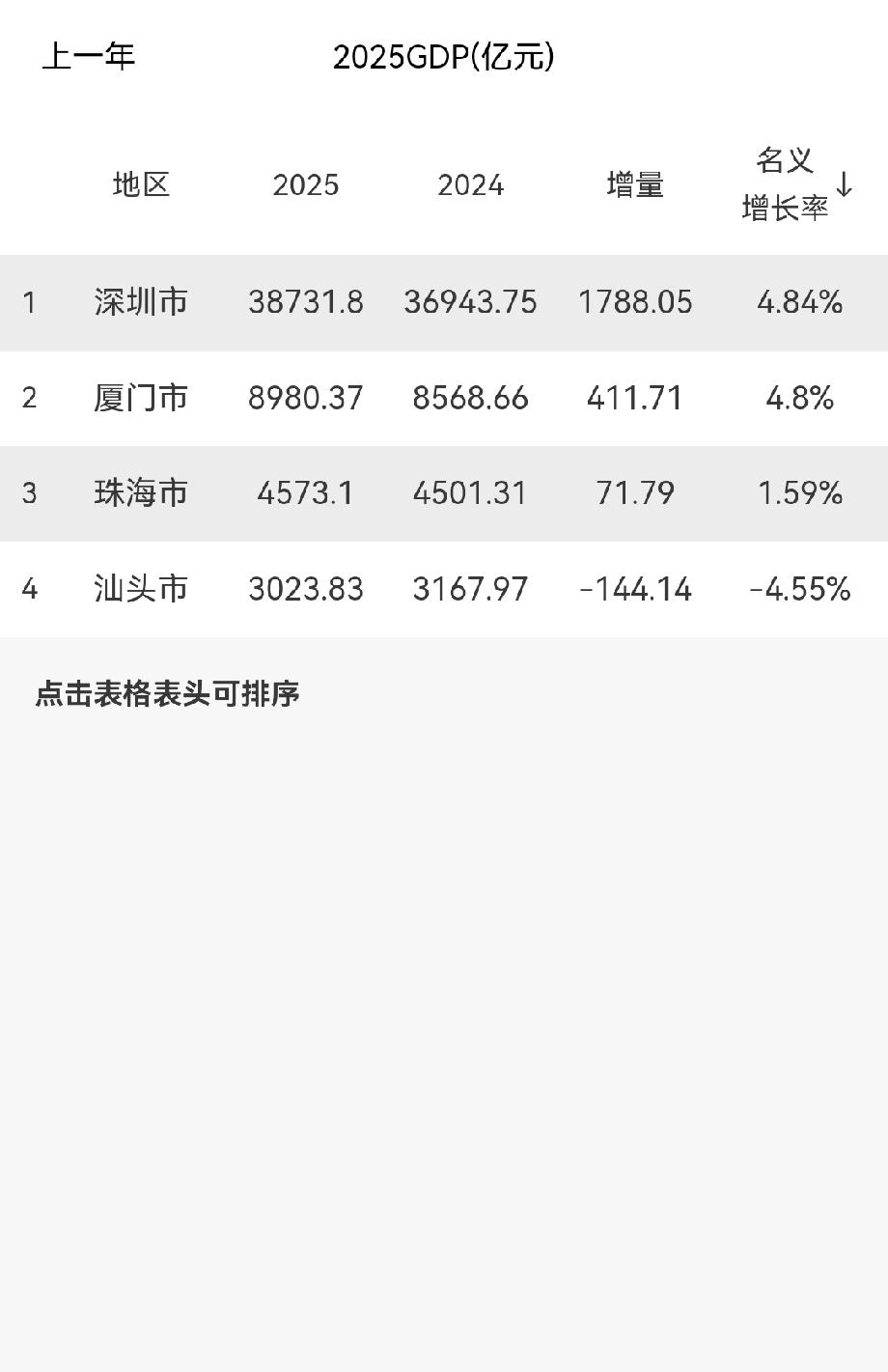The height and width of the screenshot is (1372, 888).
Task: Sort the table by 地区 column header
Action: point(141,185)
